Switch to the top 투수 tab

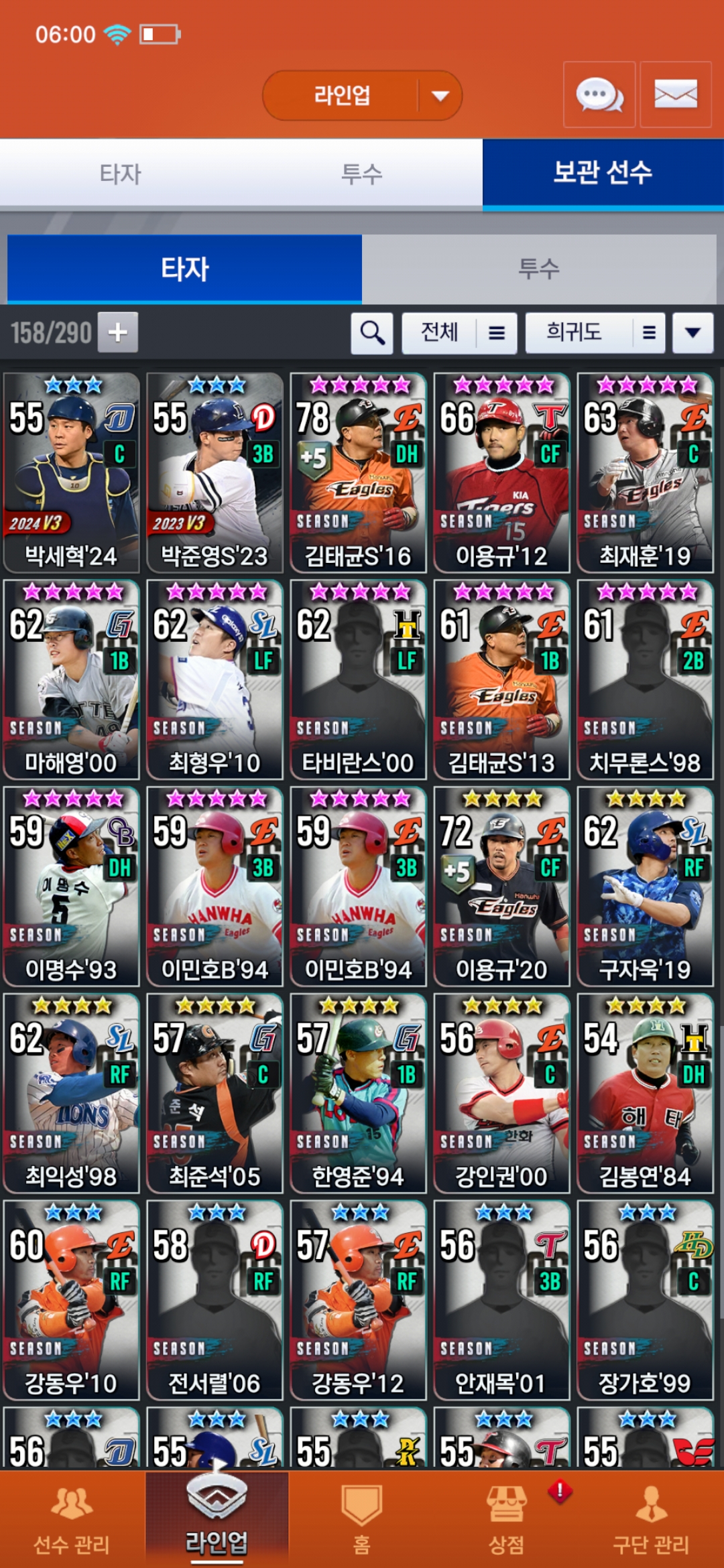click(361, 174)
